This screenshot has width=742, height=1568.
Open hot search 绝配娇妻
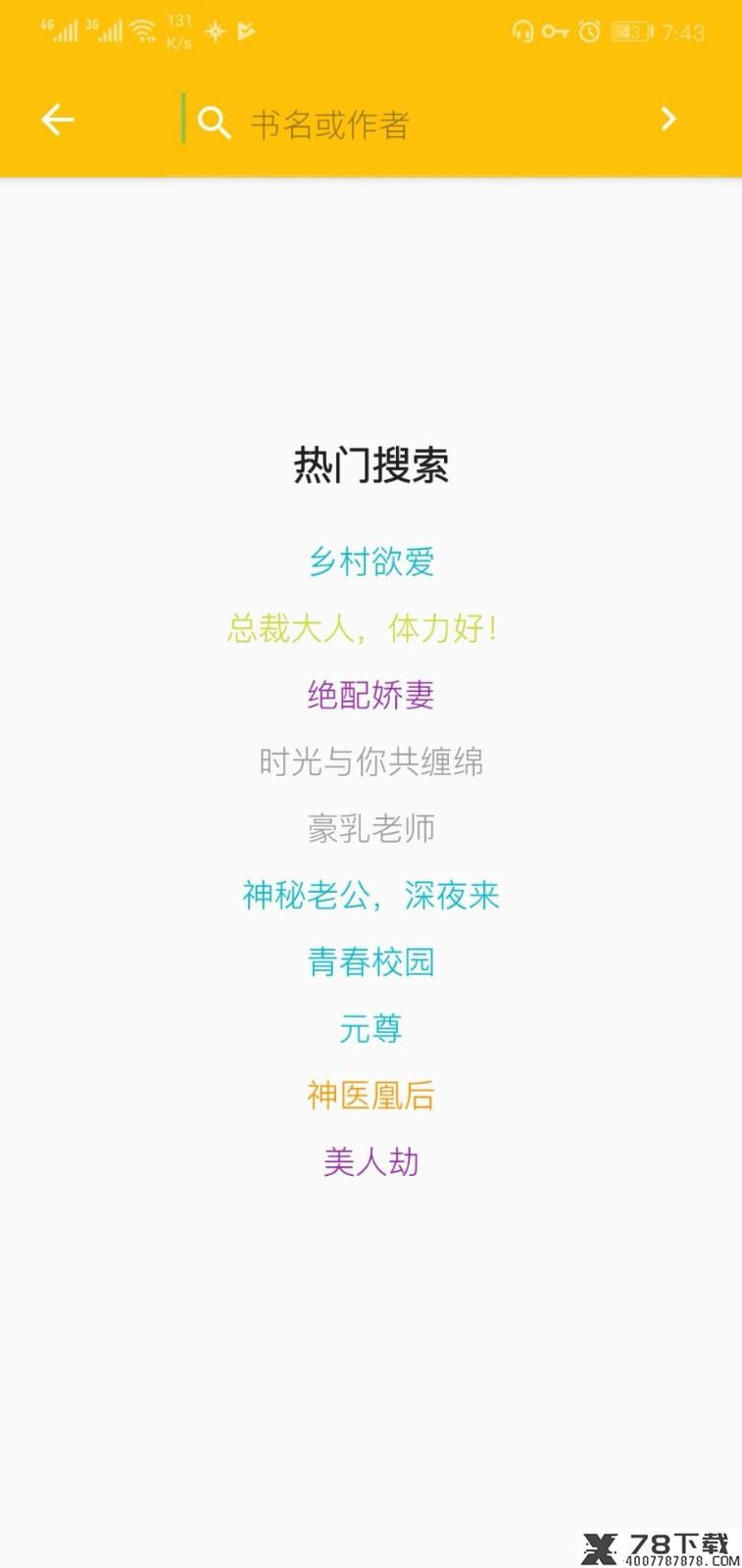coord(371,695)
